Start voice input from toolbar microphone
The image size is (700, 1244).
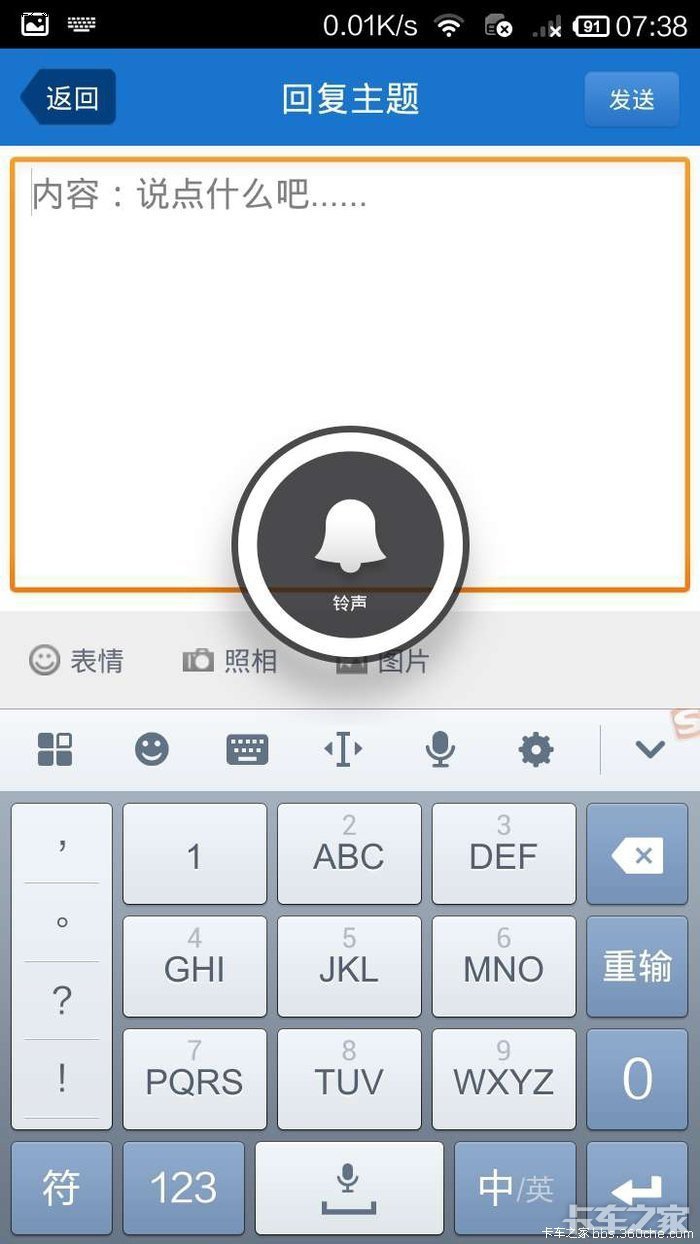pyautogui.click(x=440, y=749)
